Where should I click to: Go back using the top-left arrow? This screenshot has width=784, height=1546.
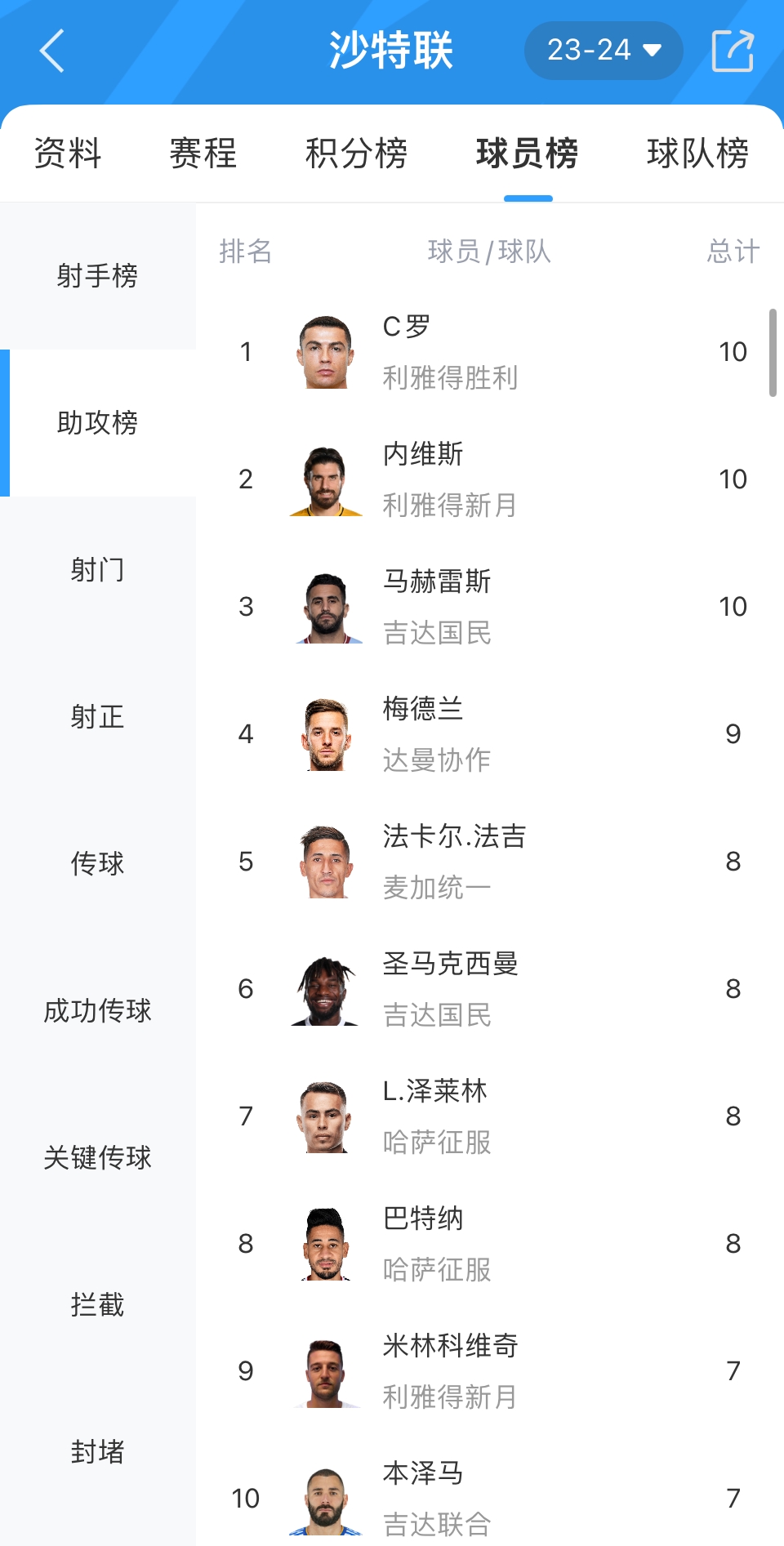point(52,51)
